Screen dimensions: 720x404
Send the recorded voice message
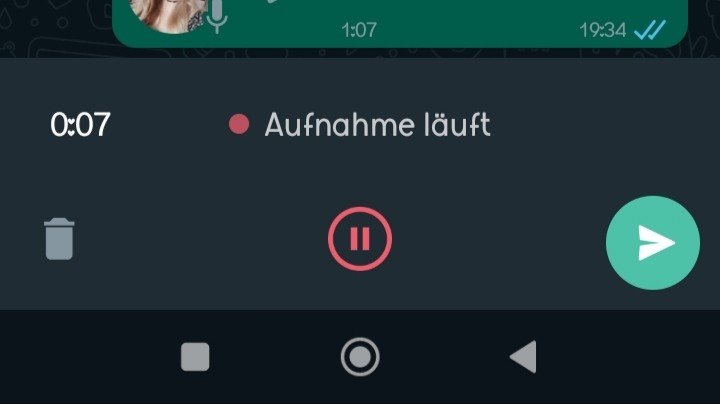point(653,243)
